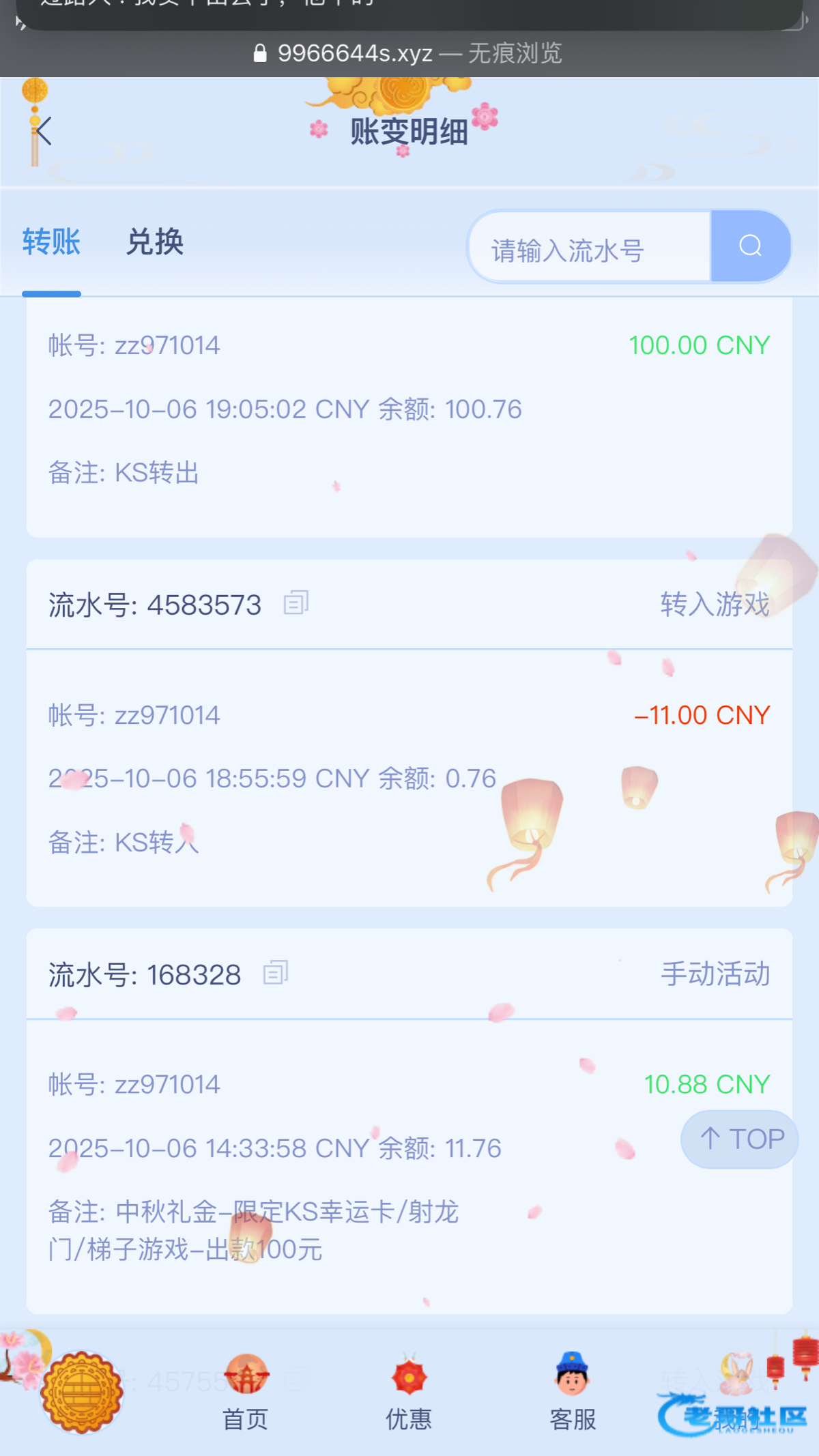Jump back up with the TOP button
Screen dimensions: 819x1456
point(742,1139)
